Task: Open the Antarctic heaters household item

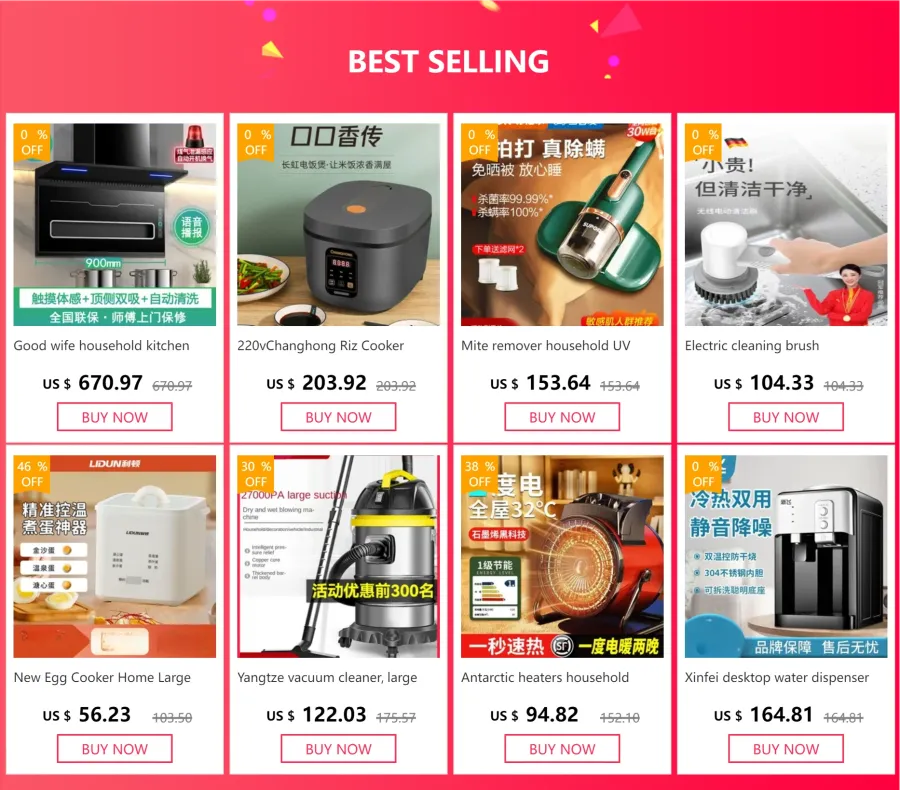Action: 562,557
